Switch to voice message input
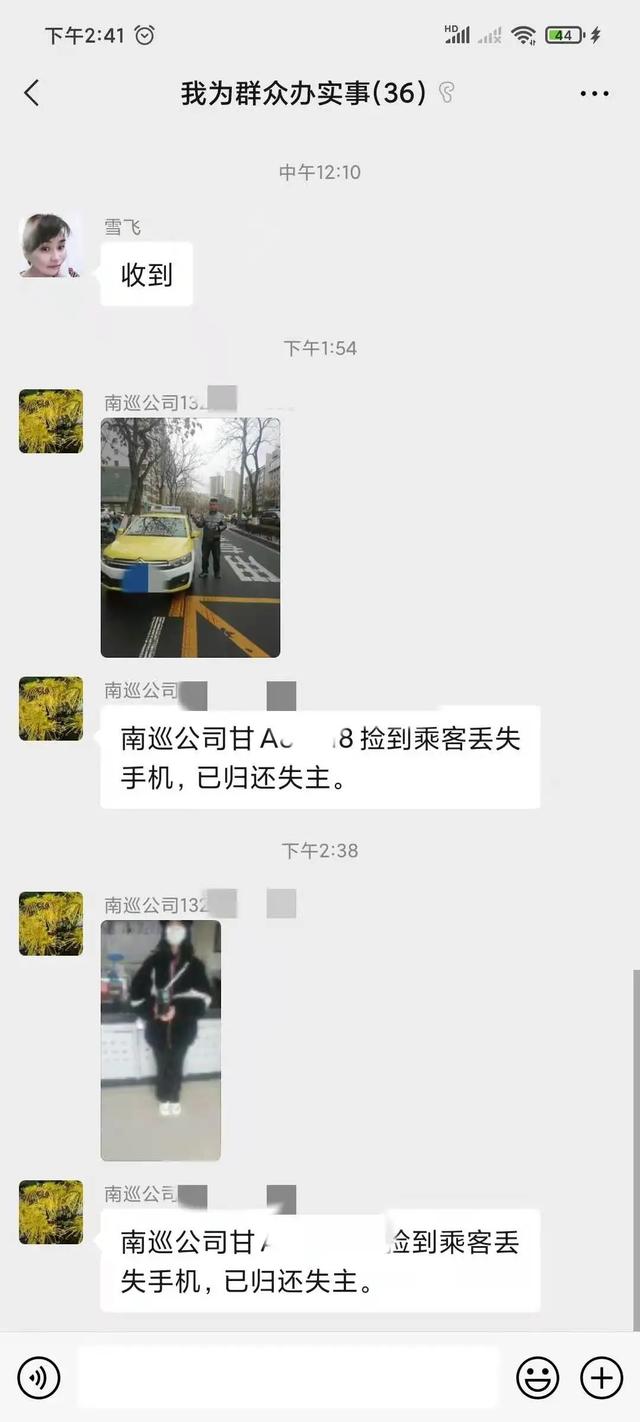The image size is (640, 1422). tap(39, 1378)
